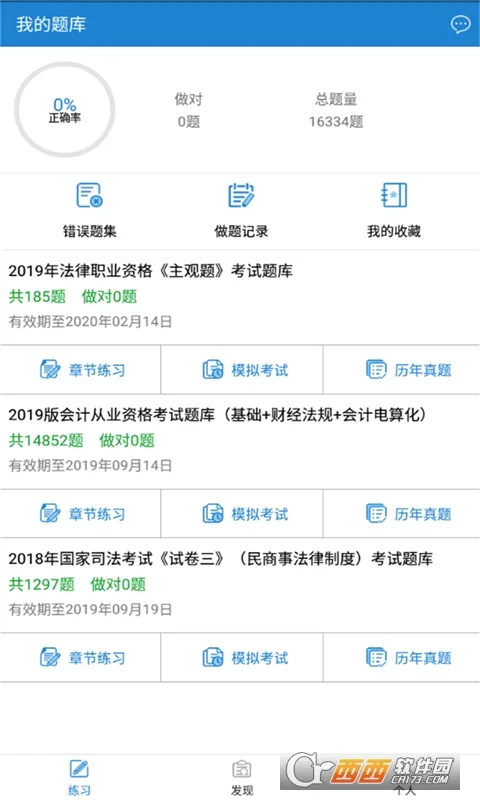Start 模拟考试 for 2019年法律职业资格 题库

point(242,369)
